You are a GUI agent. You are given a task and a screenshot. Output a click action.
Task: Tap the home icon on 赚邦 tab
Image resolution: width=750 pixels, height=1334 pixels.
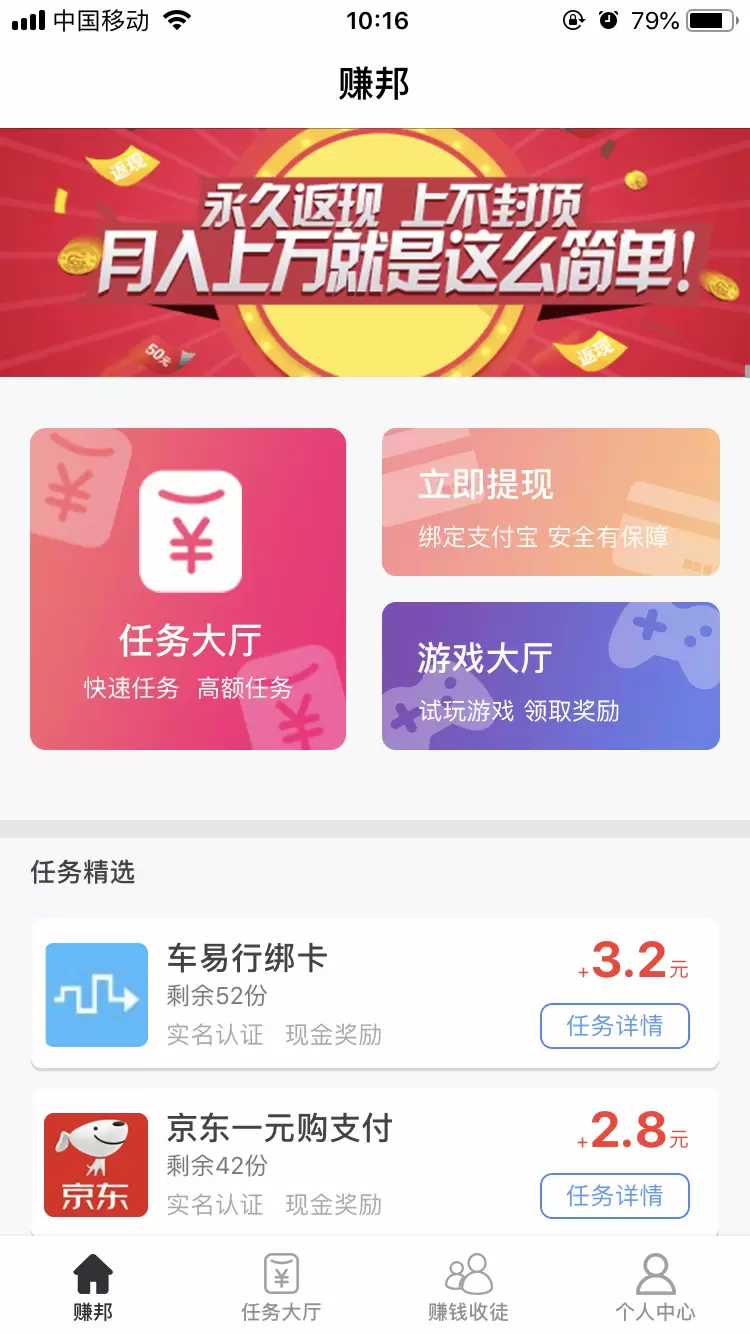click(x=93, y=1272)
